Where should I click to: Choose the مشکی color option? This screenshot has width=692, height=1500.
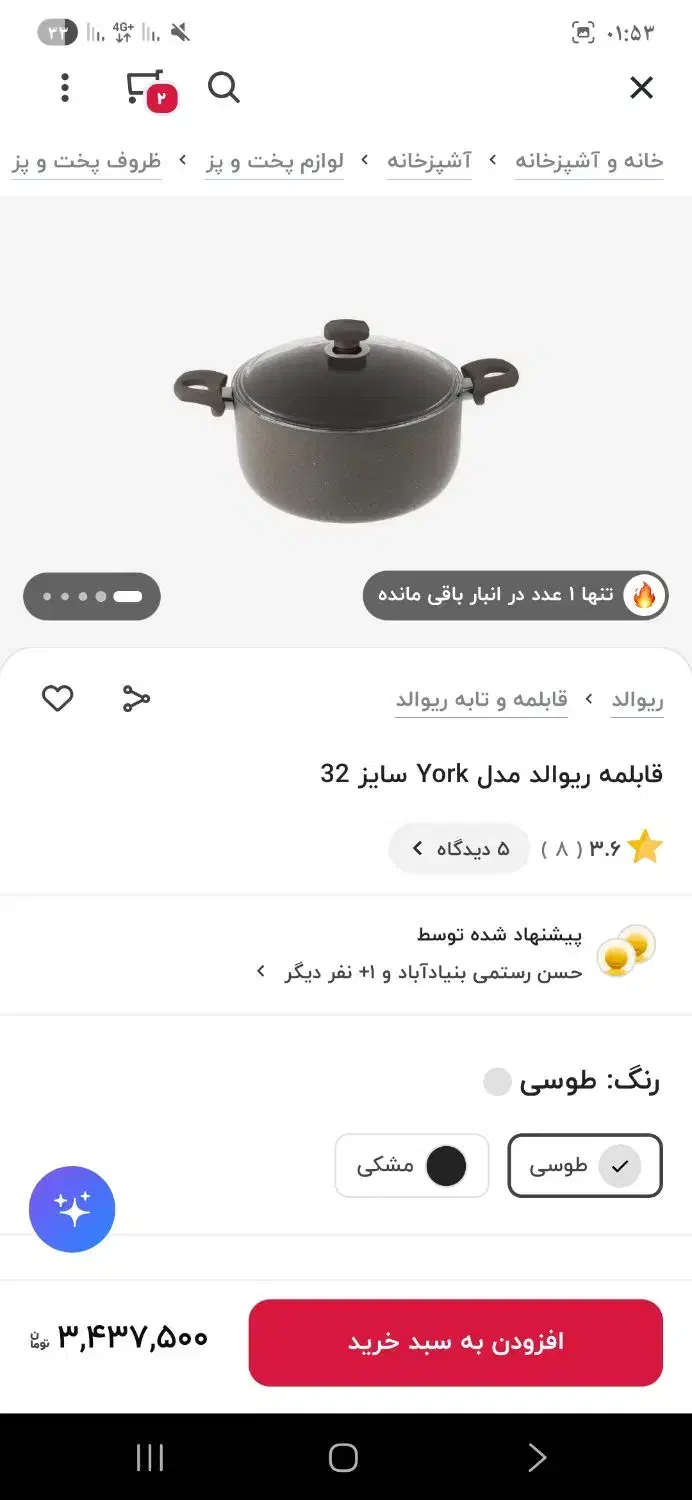(x=412, y=1165)
